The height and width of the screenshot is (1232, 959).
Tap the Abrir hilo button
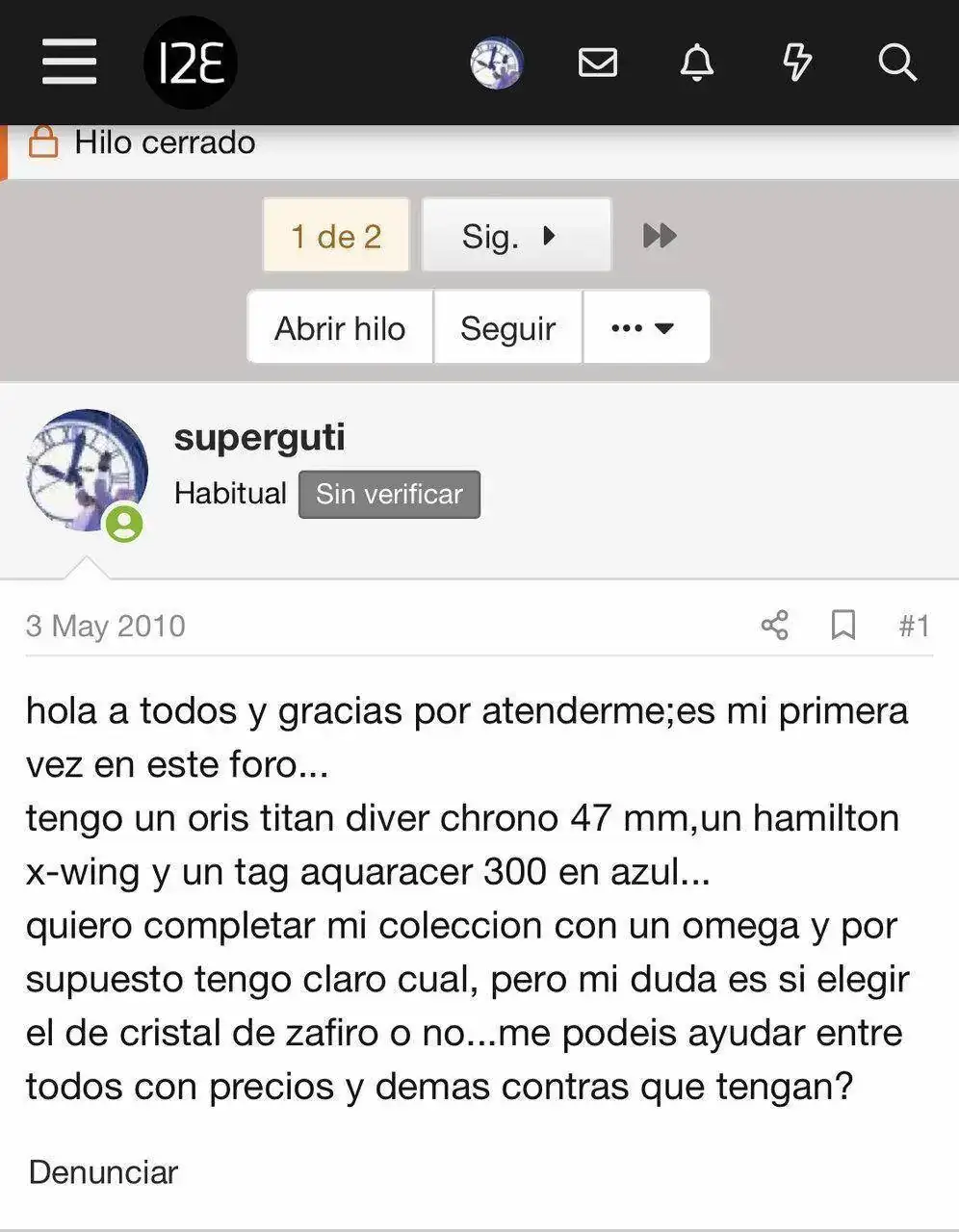coord(340,328)
